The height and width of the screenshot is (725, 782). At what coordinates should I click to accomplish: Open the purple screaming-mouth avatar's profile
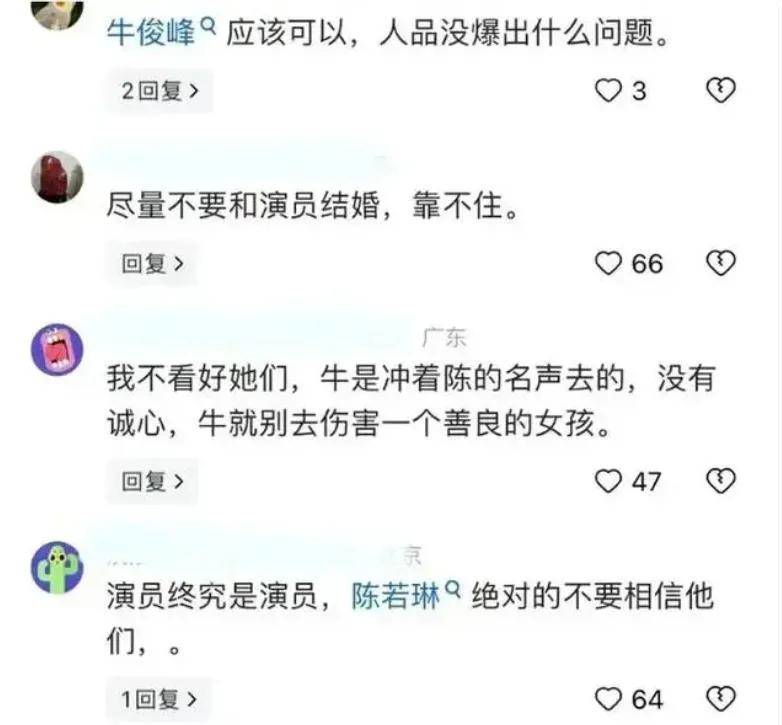(x=56, y=349)
